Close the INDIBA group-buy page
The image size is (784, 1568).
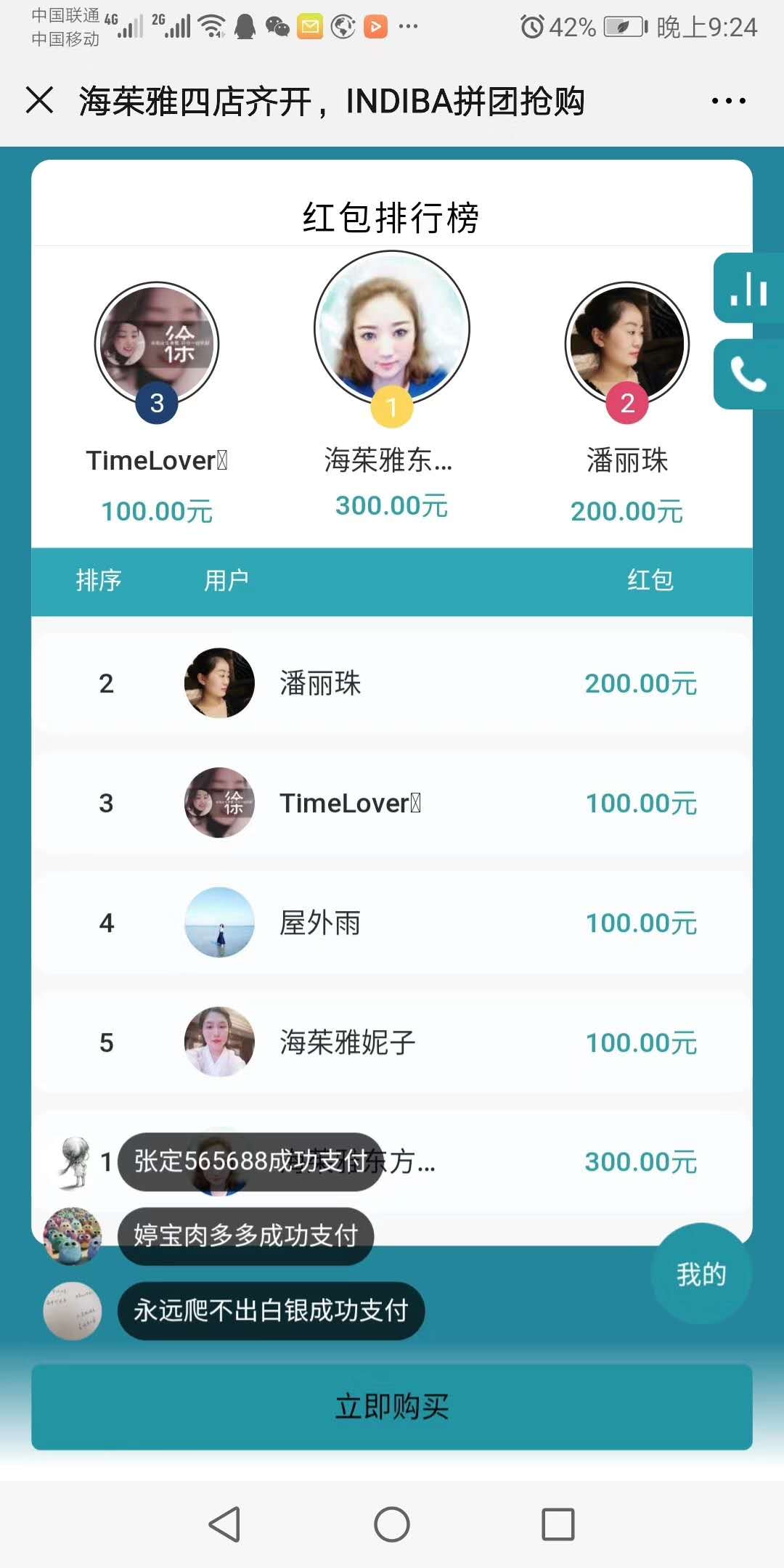[x=39, y=100]
